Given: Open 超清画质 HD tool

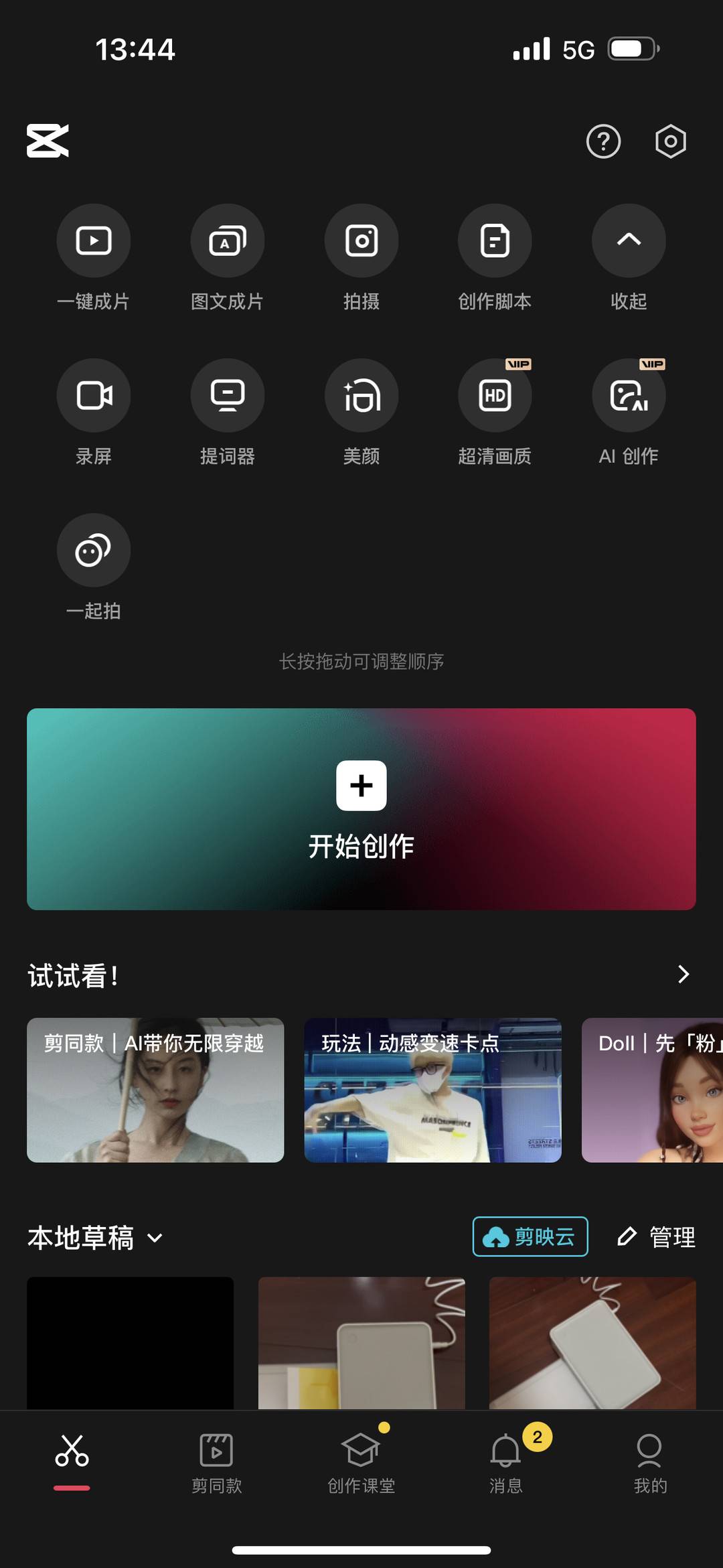Looking at the screenshot, I should (x=495, y=396).
